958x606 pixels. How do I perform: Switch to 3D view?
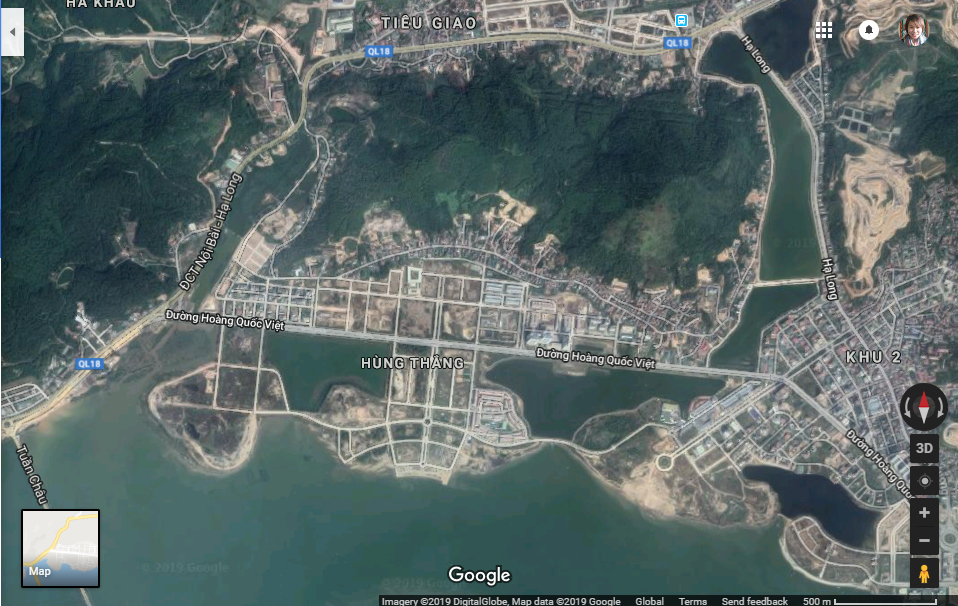pos(924,448)
